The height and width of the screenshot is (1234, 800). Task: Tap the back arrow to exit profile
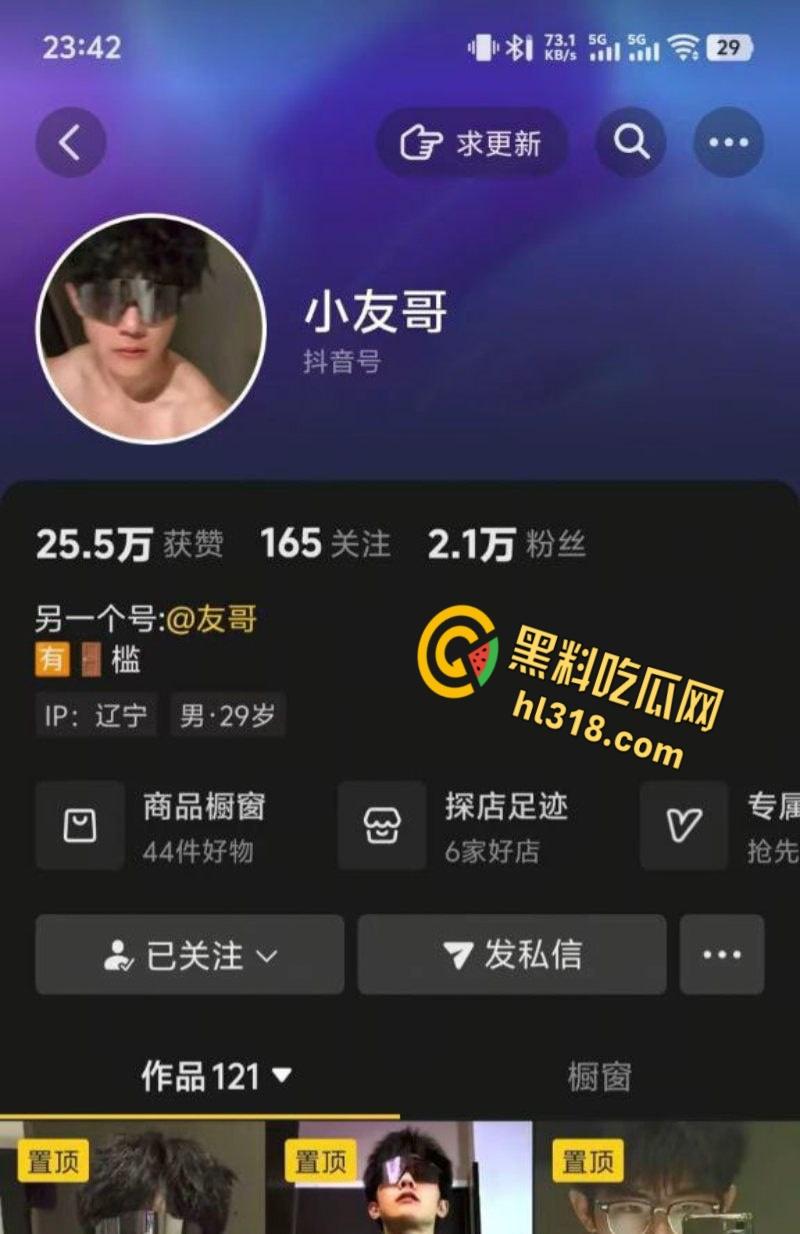70,142
